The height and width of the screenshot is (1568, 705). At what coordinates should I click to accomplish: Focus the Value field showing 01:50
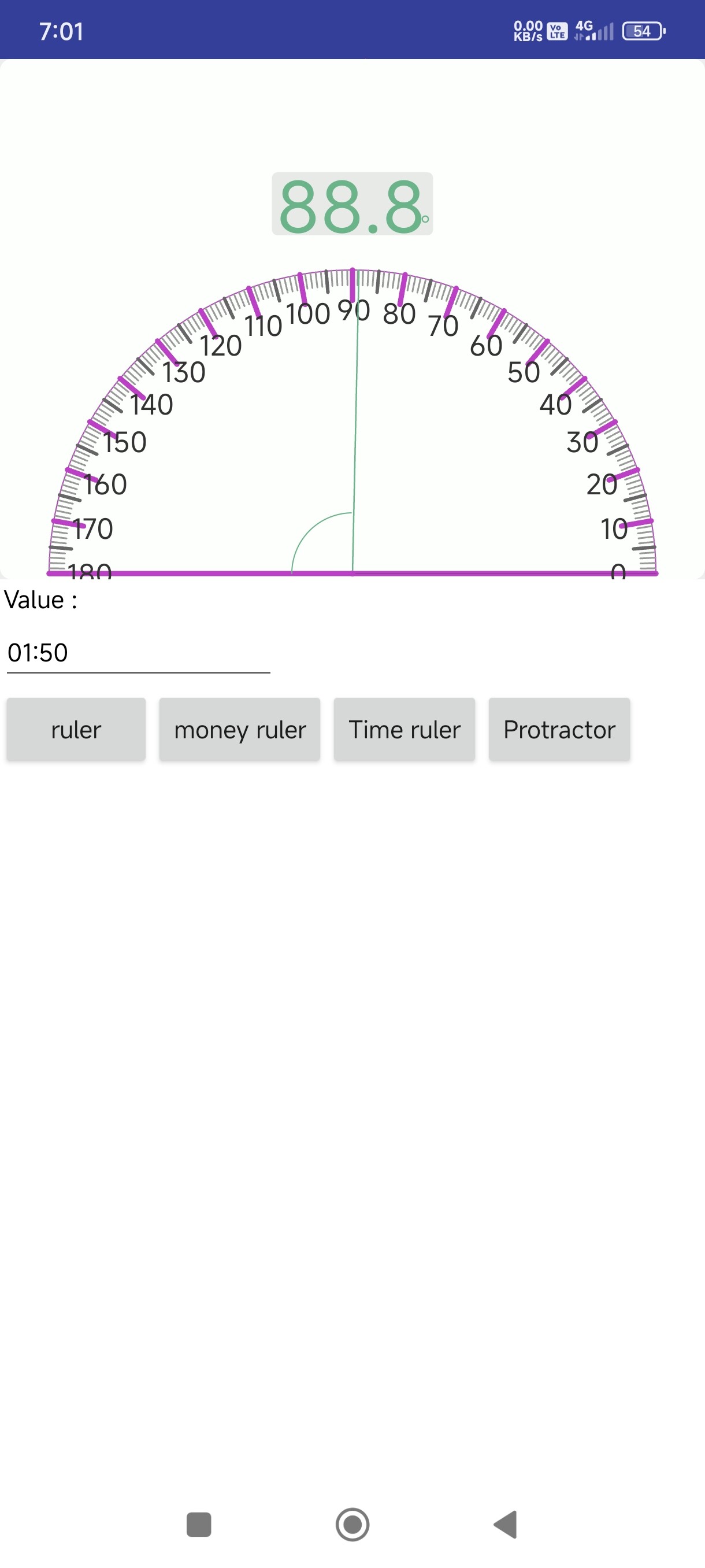coord(138,654)
